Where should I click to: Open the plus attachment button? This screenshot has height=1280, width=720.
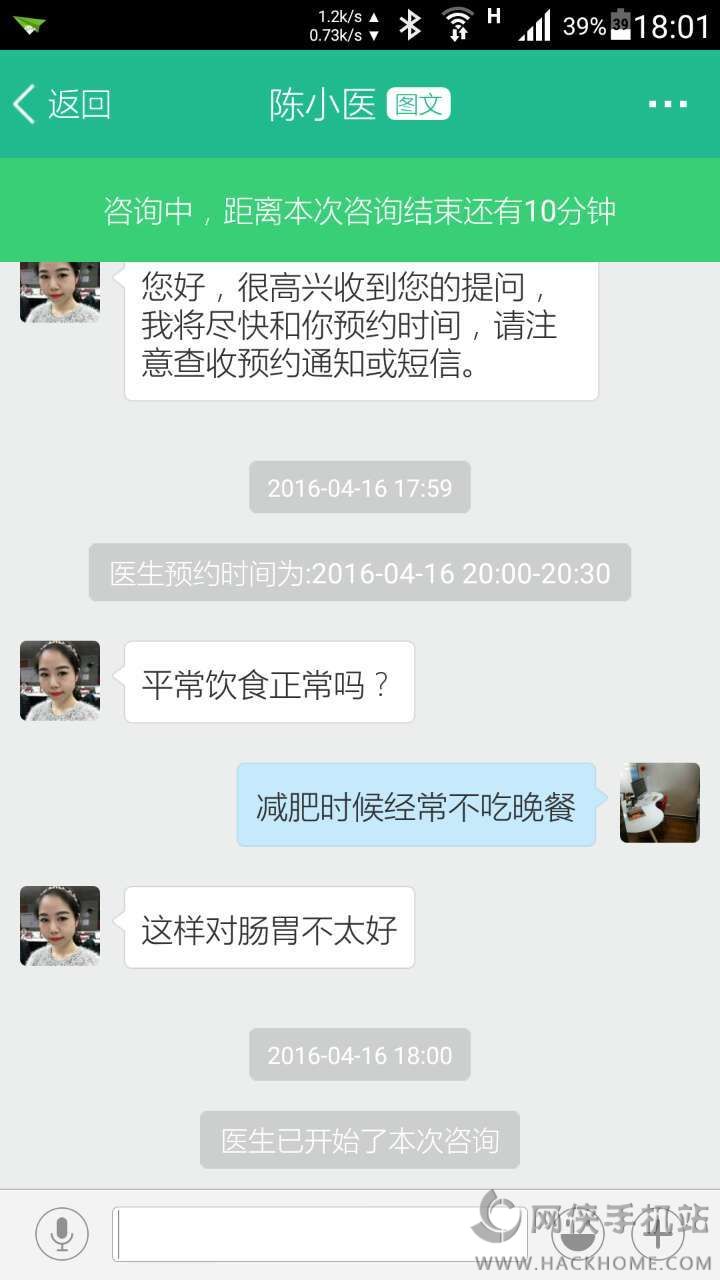tap(657, 1233)
